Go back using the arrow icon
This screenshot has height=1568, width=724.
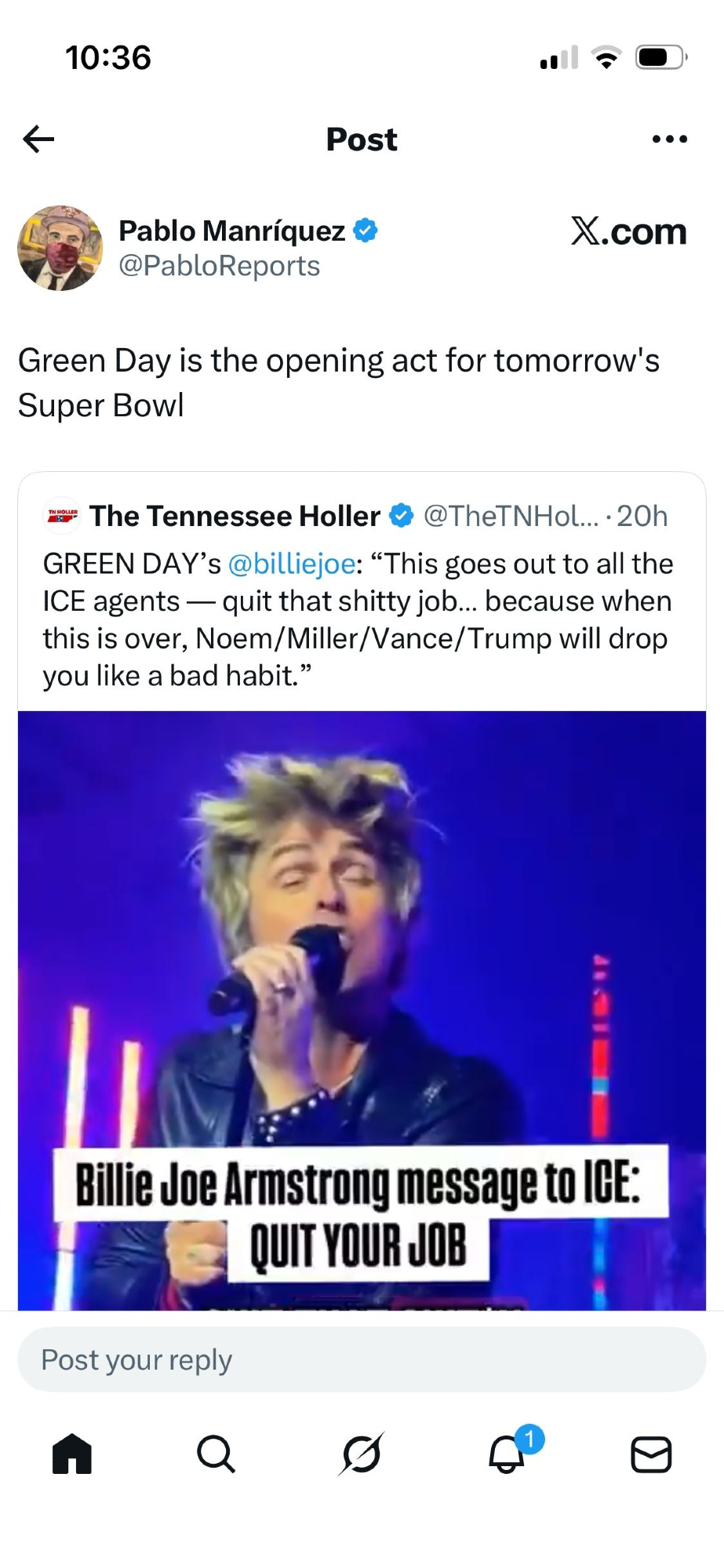[38, 140]
